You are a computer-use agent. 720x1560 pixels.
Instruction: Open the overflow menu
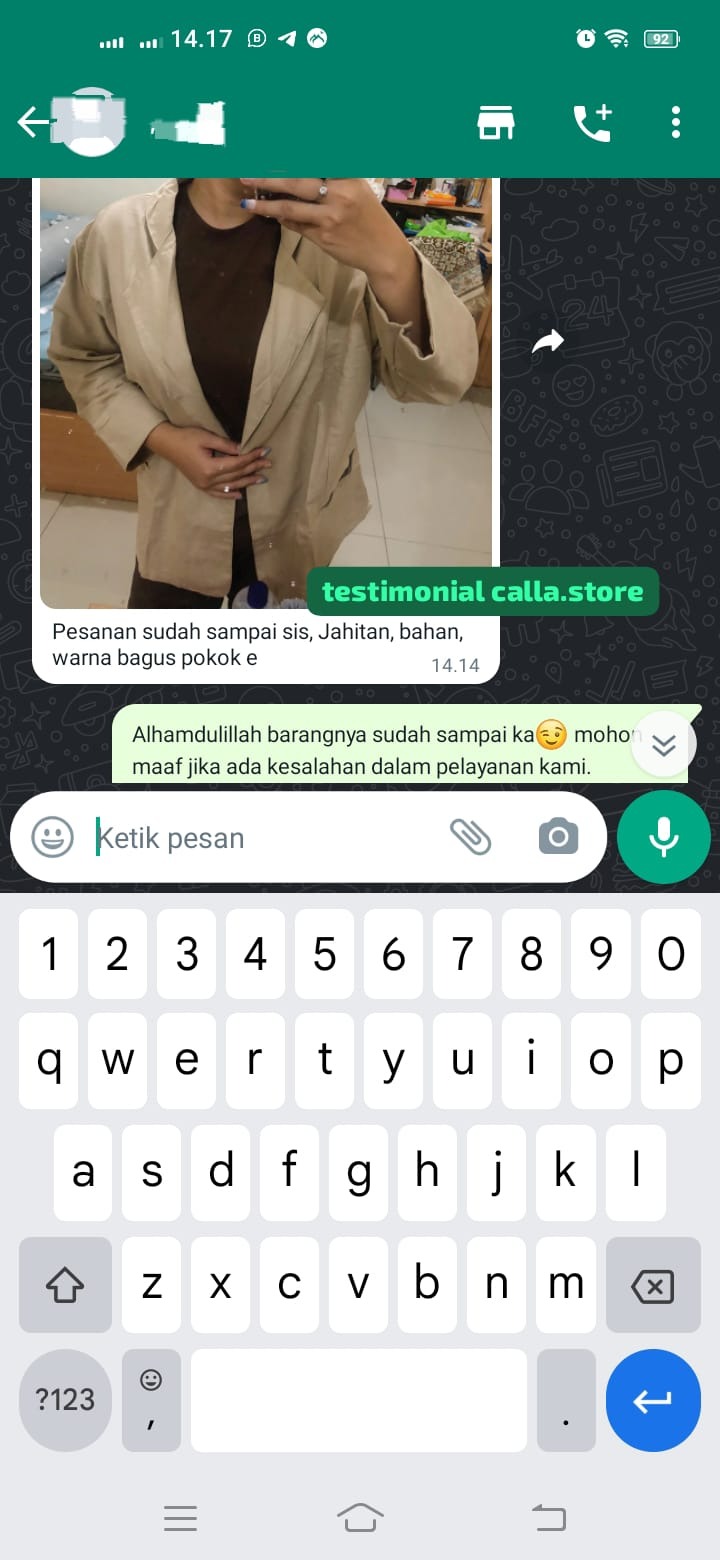click(676, 122)
